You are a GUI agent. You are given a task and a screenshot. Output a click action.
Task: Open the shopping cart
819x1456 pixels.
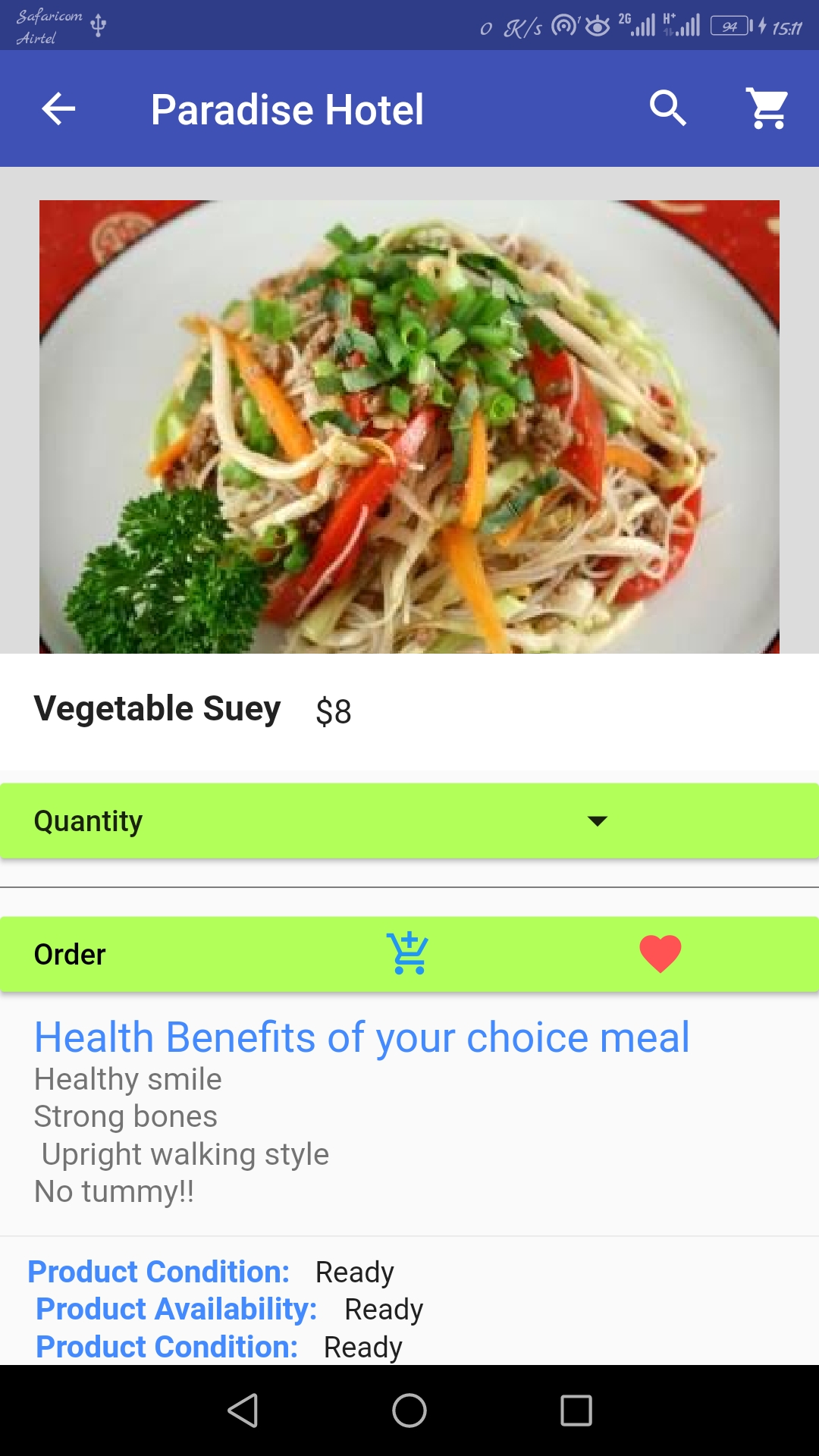[767, 108]
